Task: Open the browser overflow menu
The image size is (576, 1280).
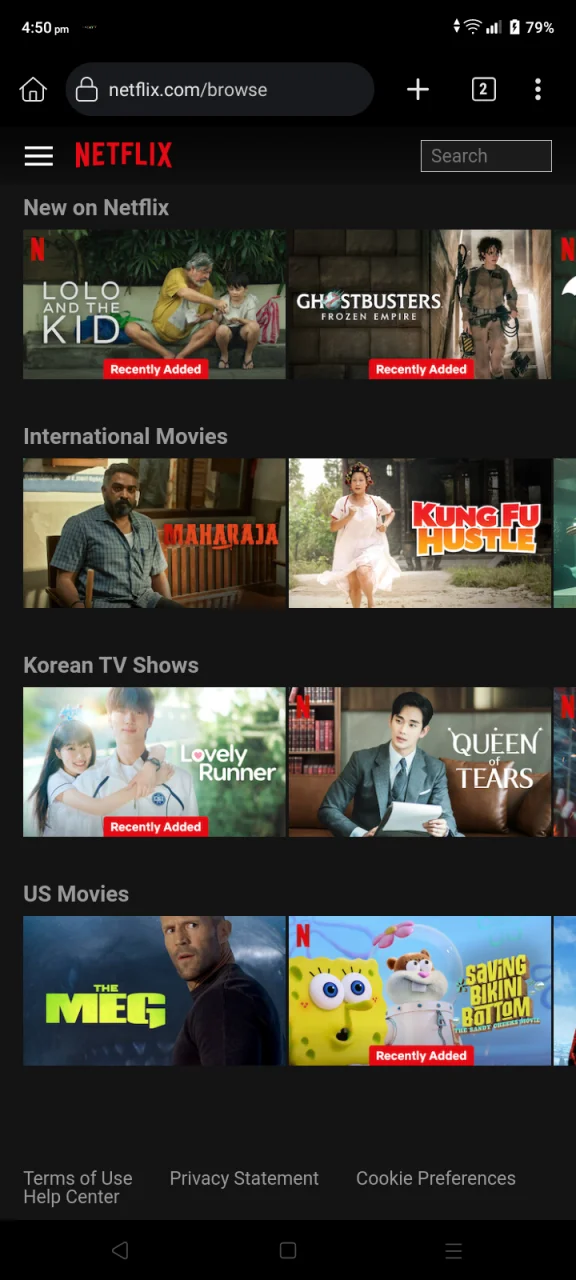Action: coord(538,90)
